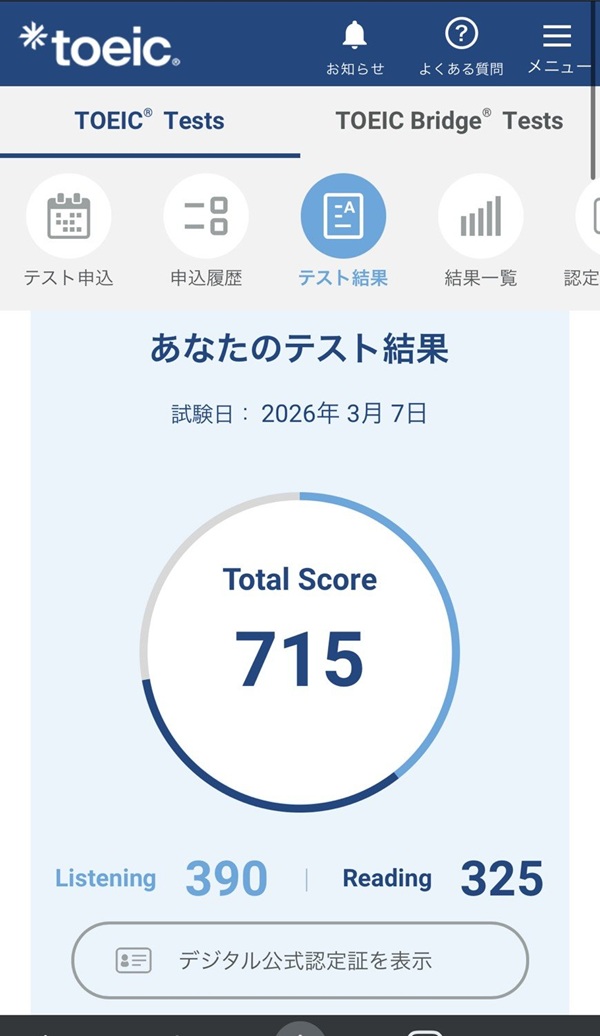Tap the toeic logo to go home
This screenshot has width=600, height=1036.
pyautogui.click(x=99, y=43)
